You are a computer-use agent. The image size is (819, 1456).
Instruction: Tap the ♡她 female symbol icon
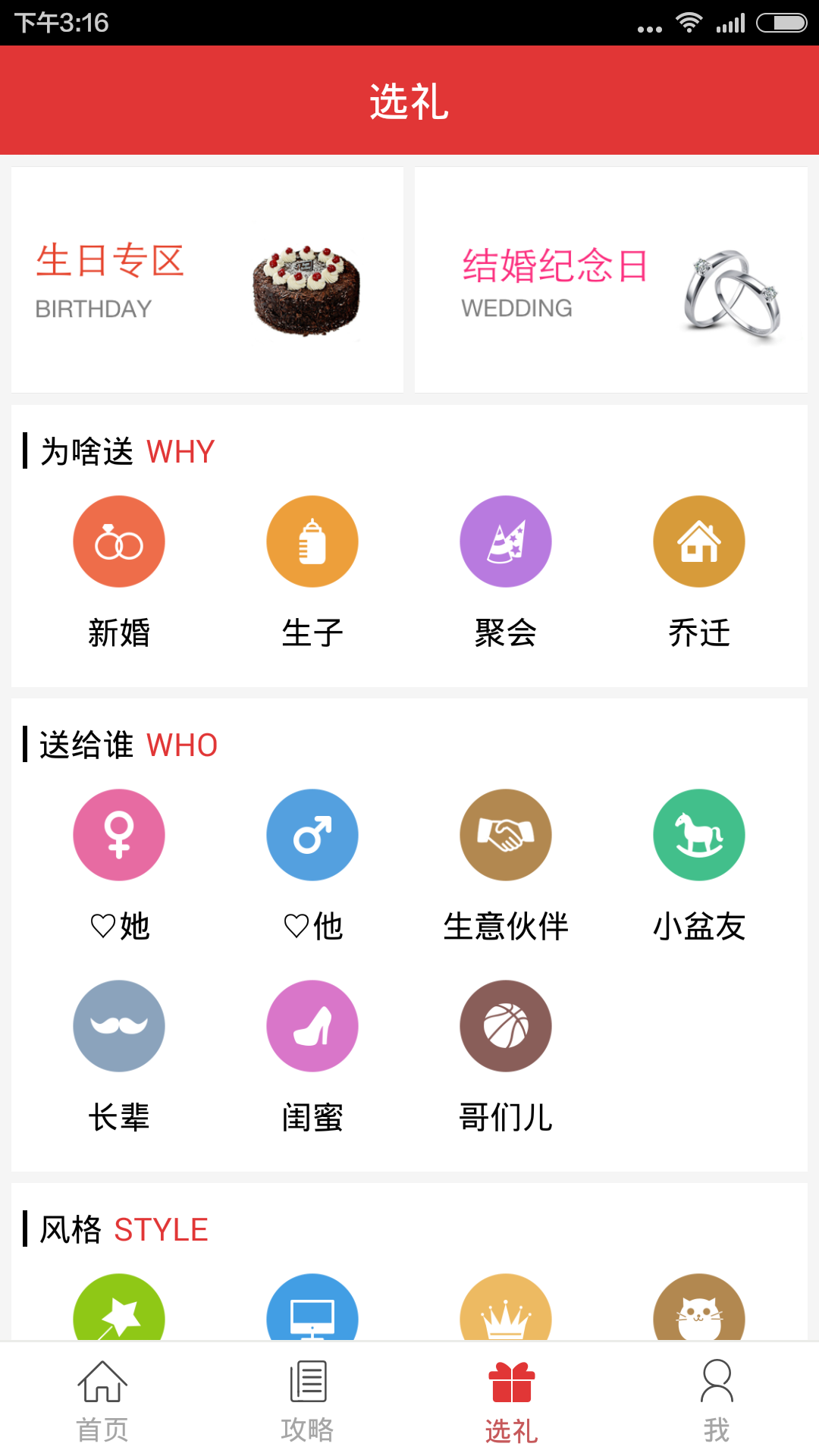(118, 834)
